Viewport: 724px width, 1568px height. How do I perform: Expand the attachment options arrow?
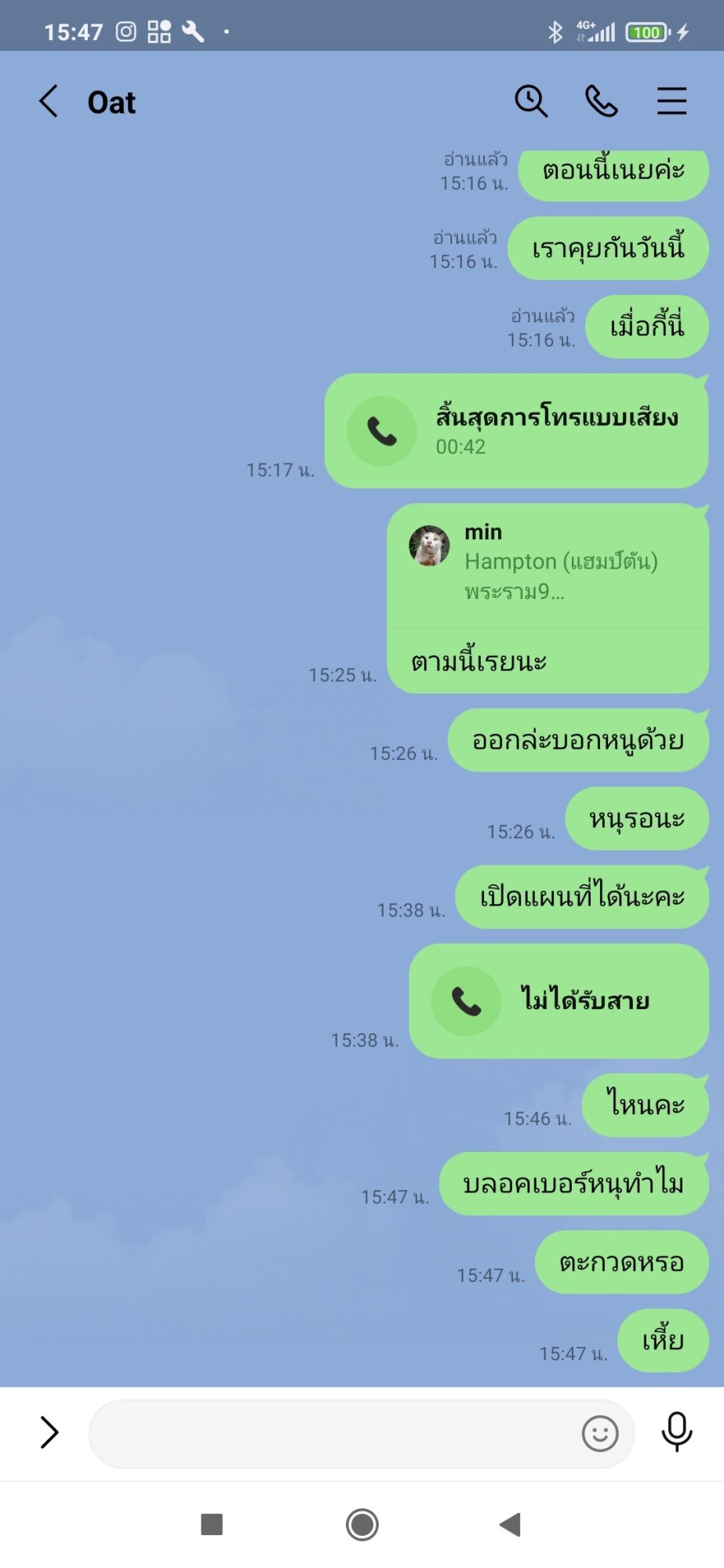tap(49, 1432)
